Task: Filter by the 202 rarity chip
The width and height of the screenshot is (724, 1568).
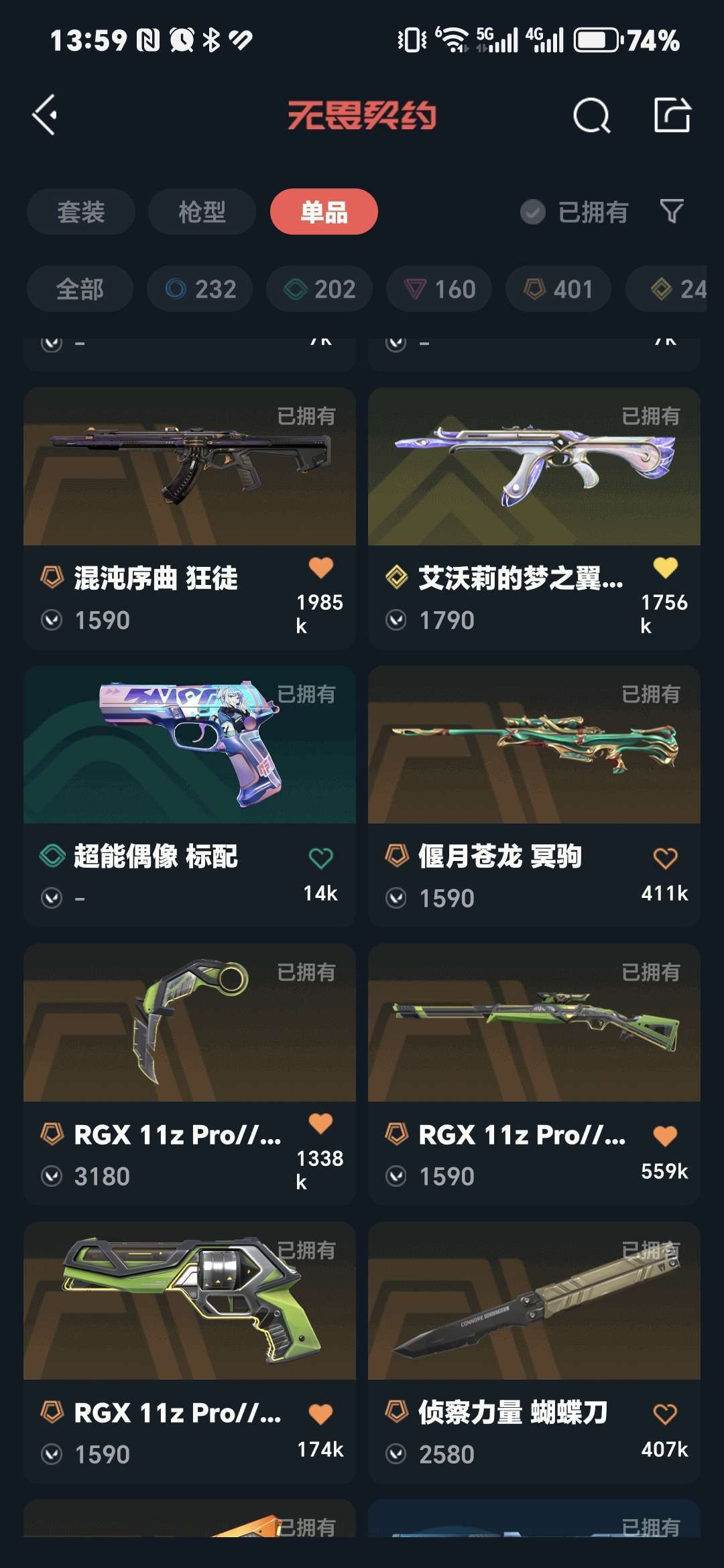Action: pyautogui.click(x=320, y=289)
